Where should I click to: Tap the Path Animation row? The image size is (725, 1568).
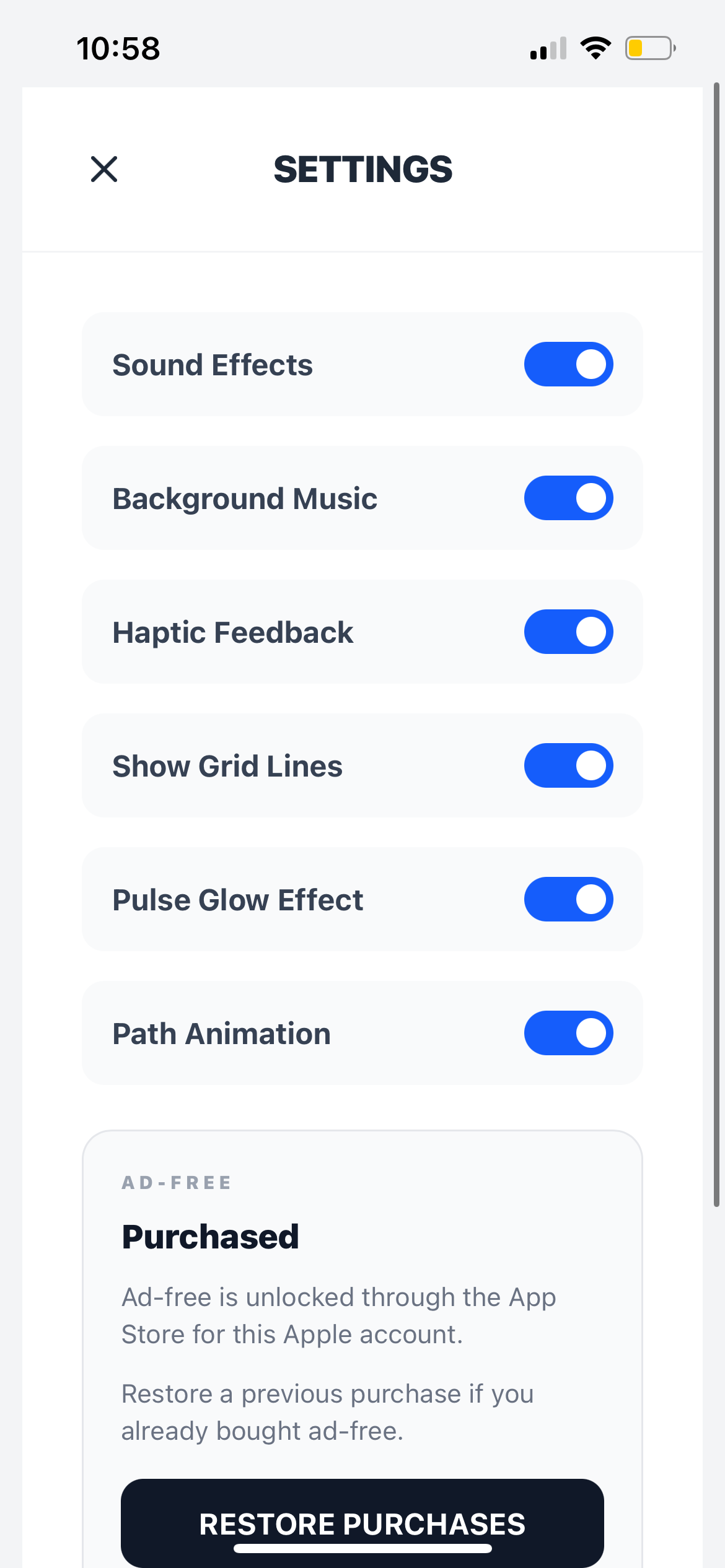221,1033
